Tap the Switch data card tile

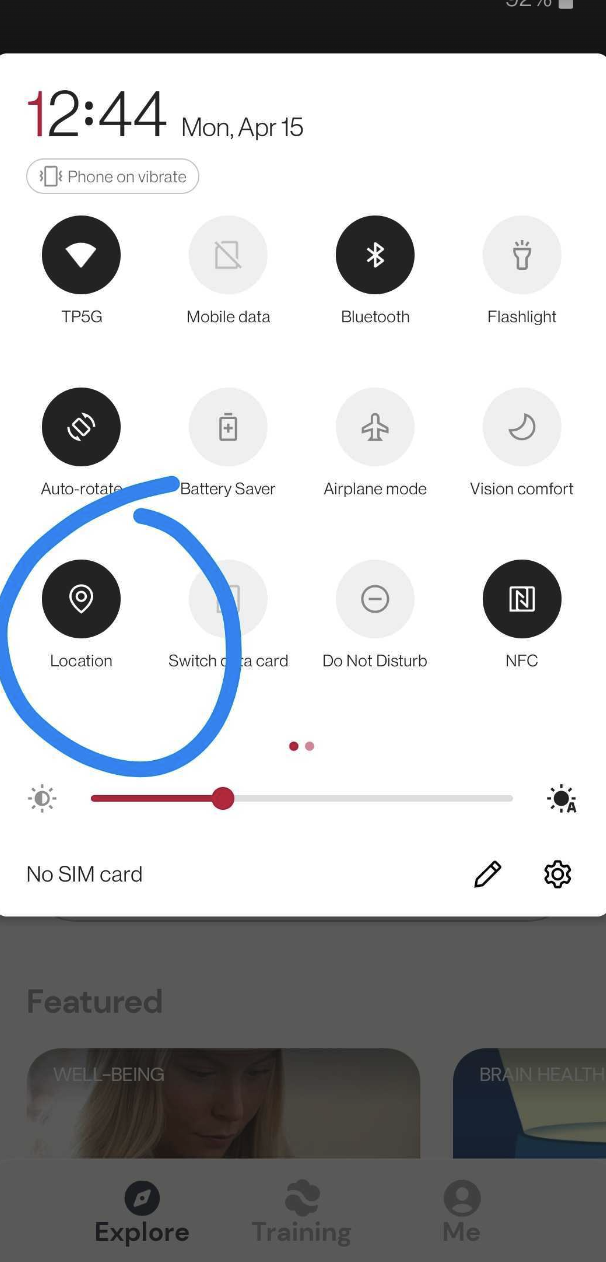(x=228, y=599)
